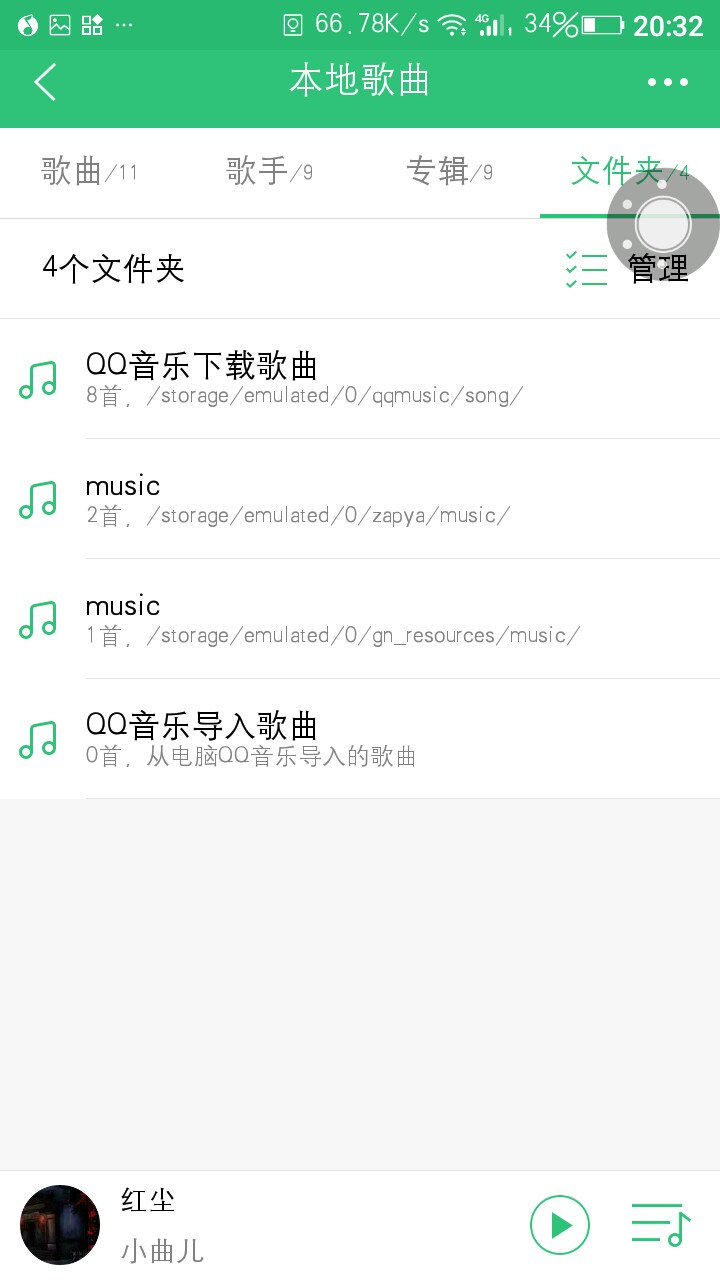Open the current playlist queue
This screenshot has height=1280, width=720.
pyautogui.click(x=660, y=1225)
